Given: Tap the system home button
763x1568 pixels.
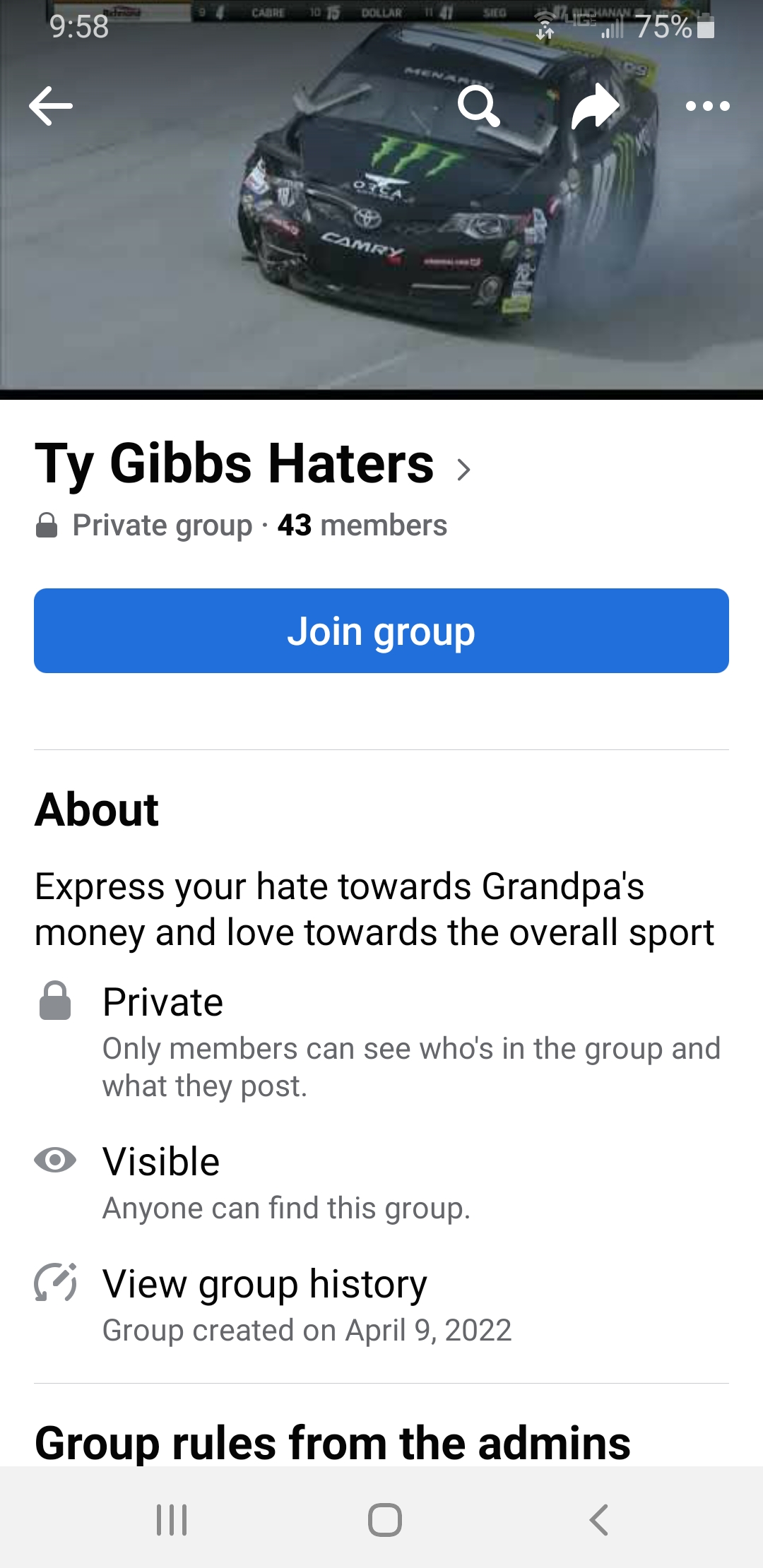Looking at the screenshot, I should [385, 1519].
